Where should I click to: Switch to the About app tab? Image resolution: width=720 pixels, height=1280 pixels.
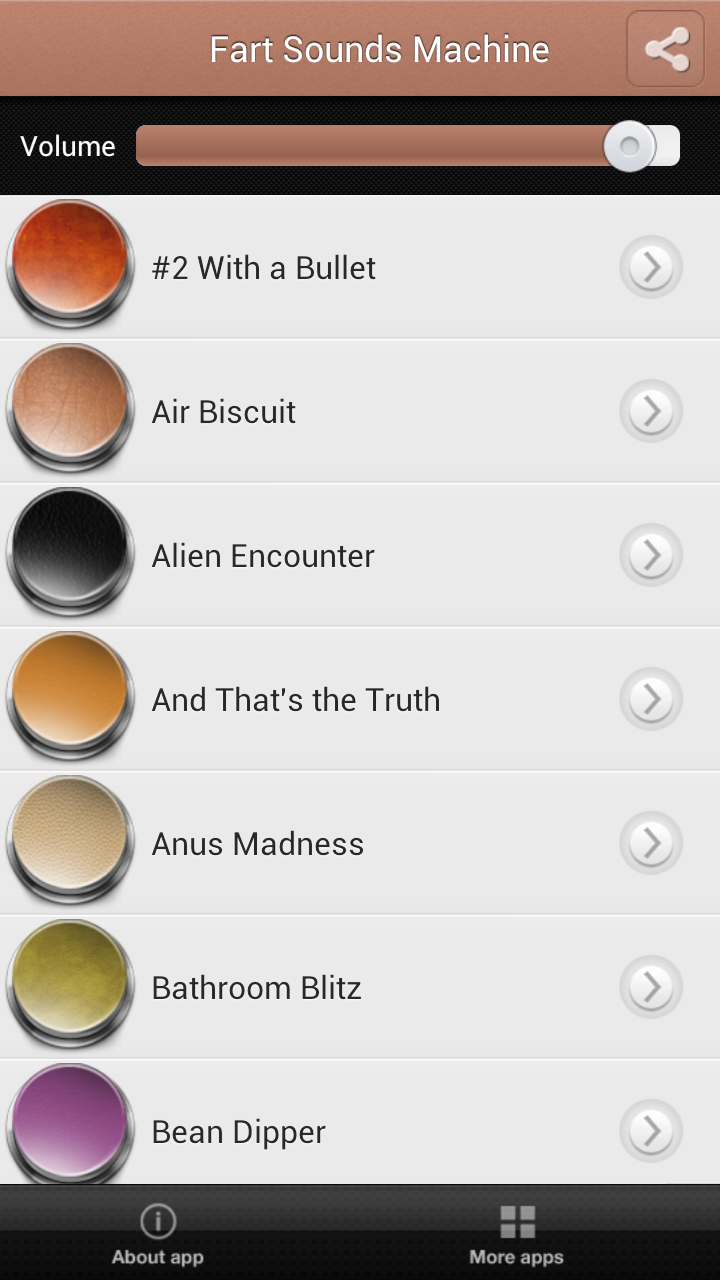click(157, 1232)
